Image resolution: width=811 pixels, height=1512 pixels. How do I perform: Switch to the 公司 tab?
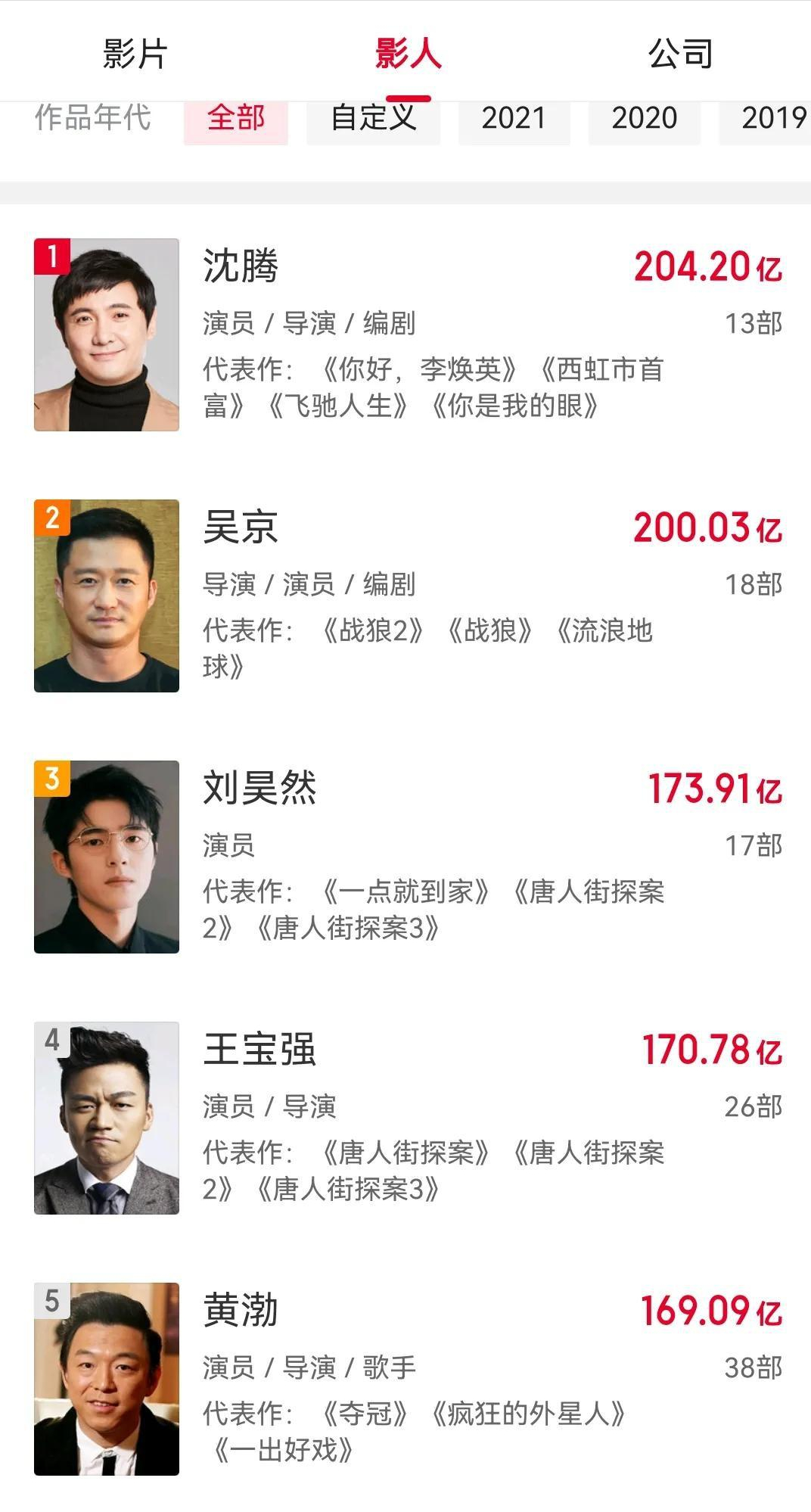(x=680, y=53)
